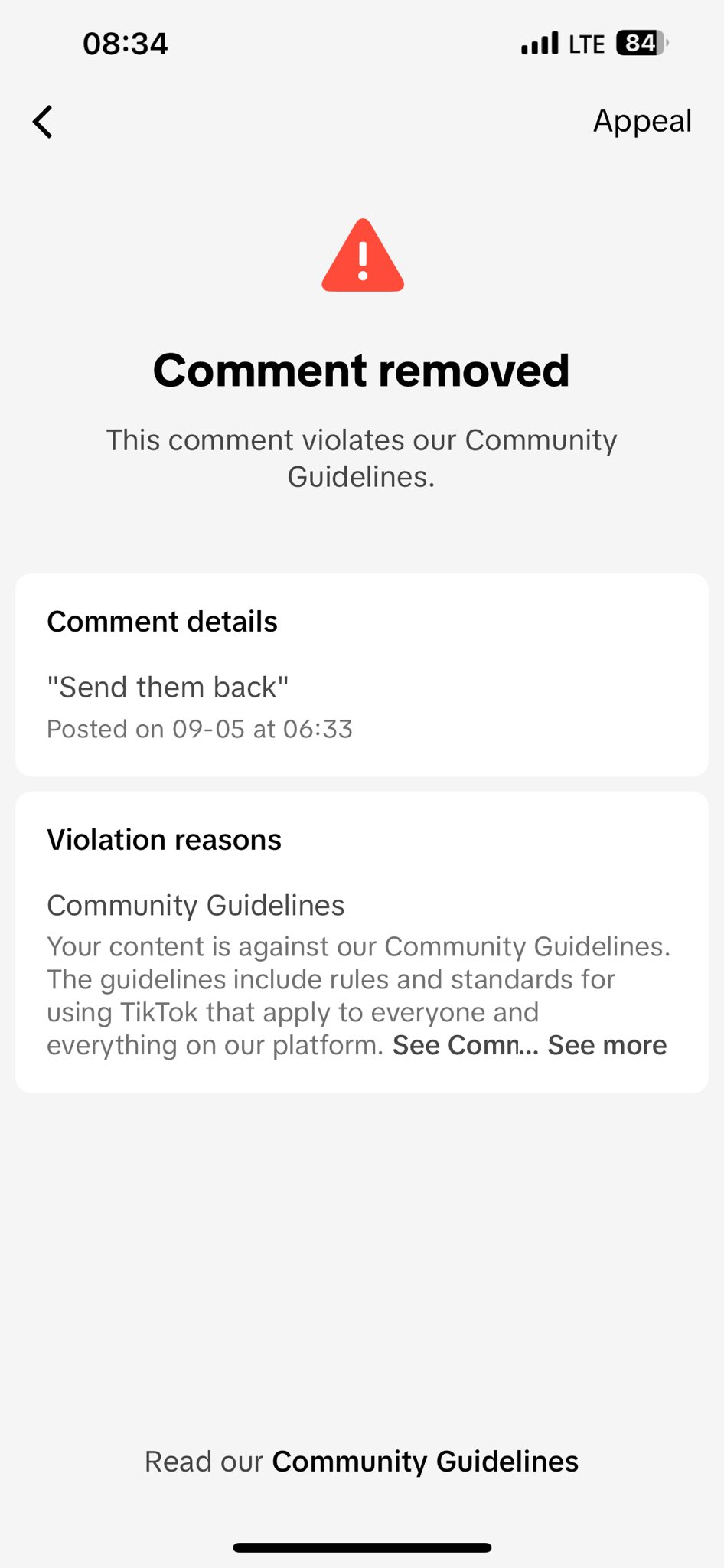Go back using the top-left arrow
Screen dimensions: 724x1568
[x=43, y=122]
